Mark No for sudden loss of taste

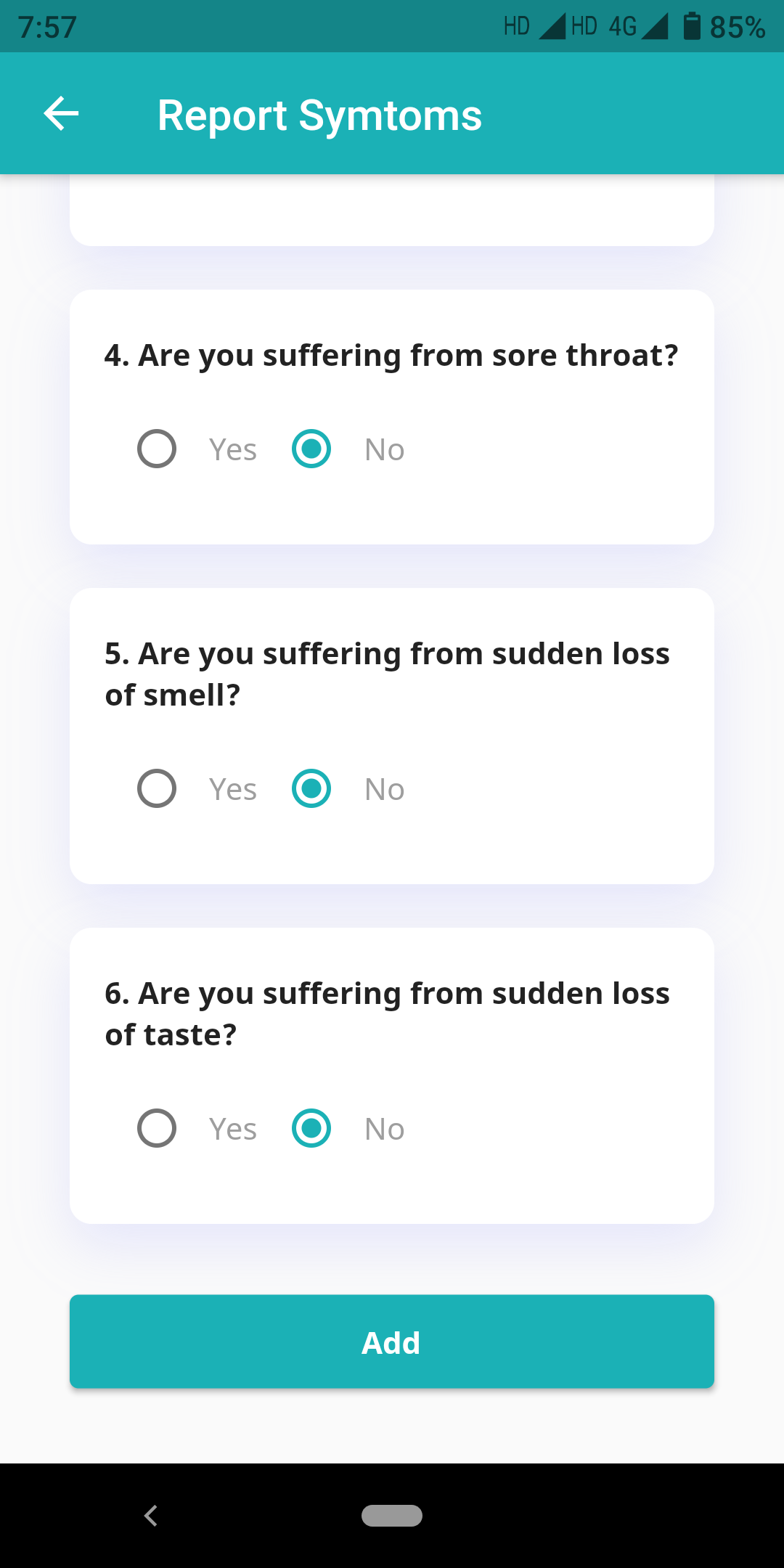[311, 1128]
